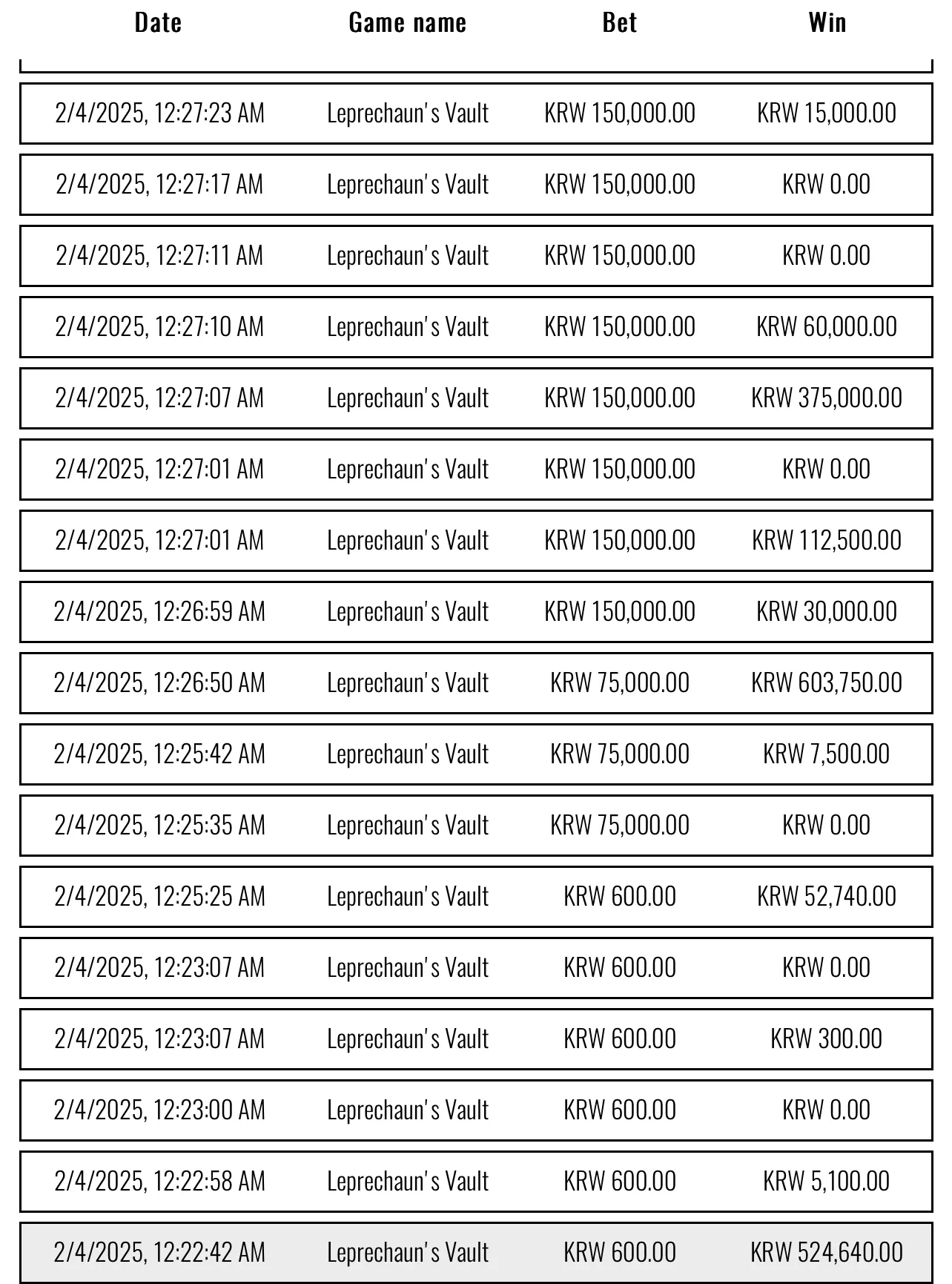Select the 12:25:42 AM round winning KRW 7,500
952x1284 pixels.
coord(476,754)
